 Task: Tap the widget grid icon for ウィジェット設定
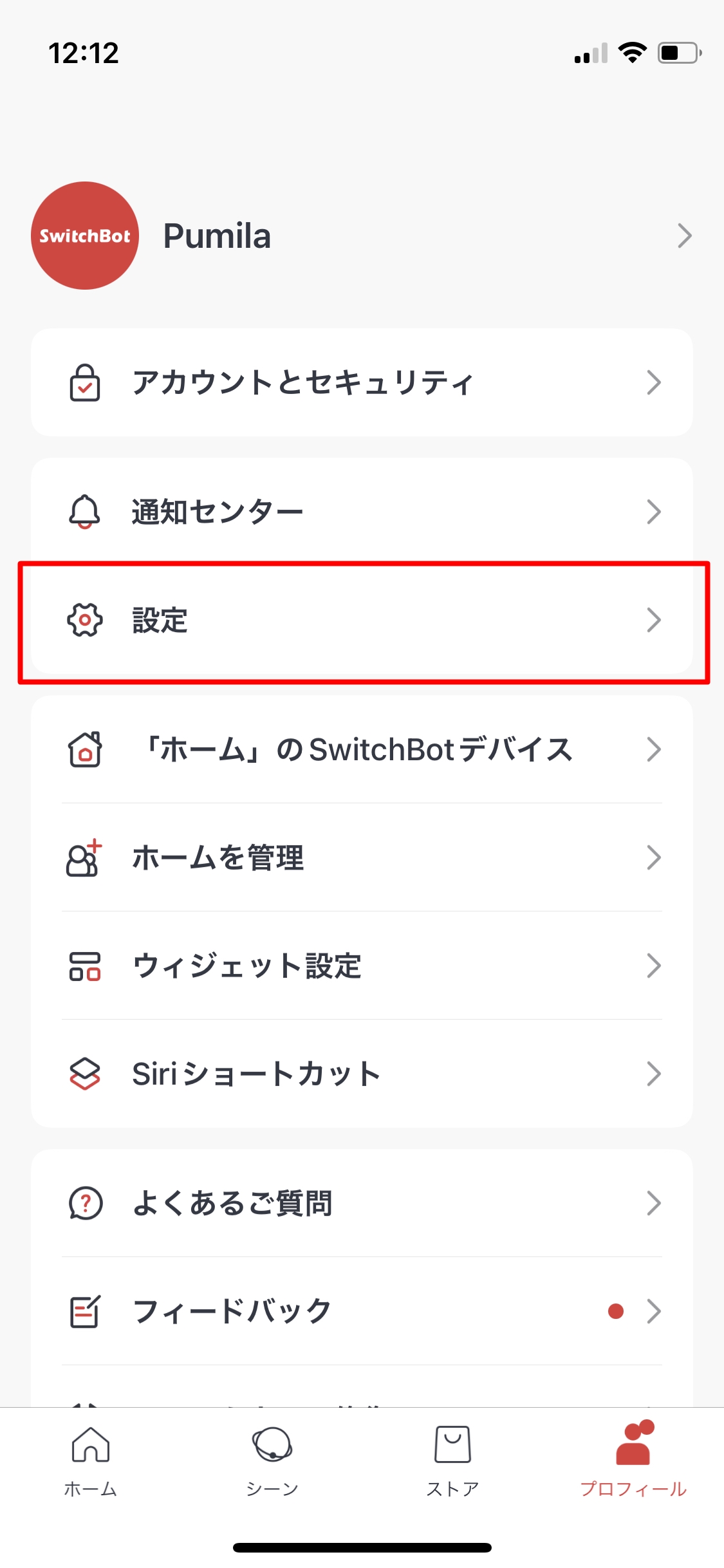84,966
